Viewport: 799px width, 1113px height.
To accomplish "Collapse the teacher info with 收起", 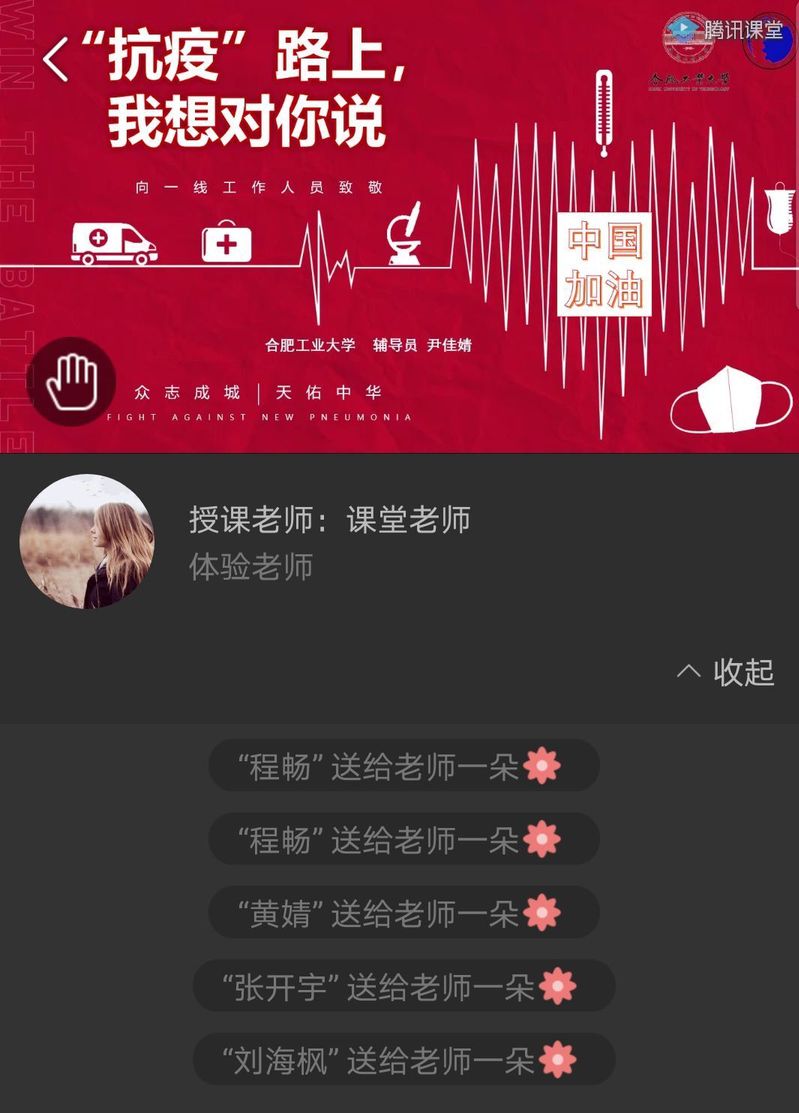I will pyautogui.click(x=727, y=672).
